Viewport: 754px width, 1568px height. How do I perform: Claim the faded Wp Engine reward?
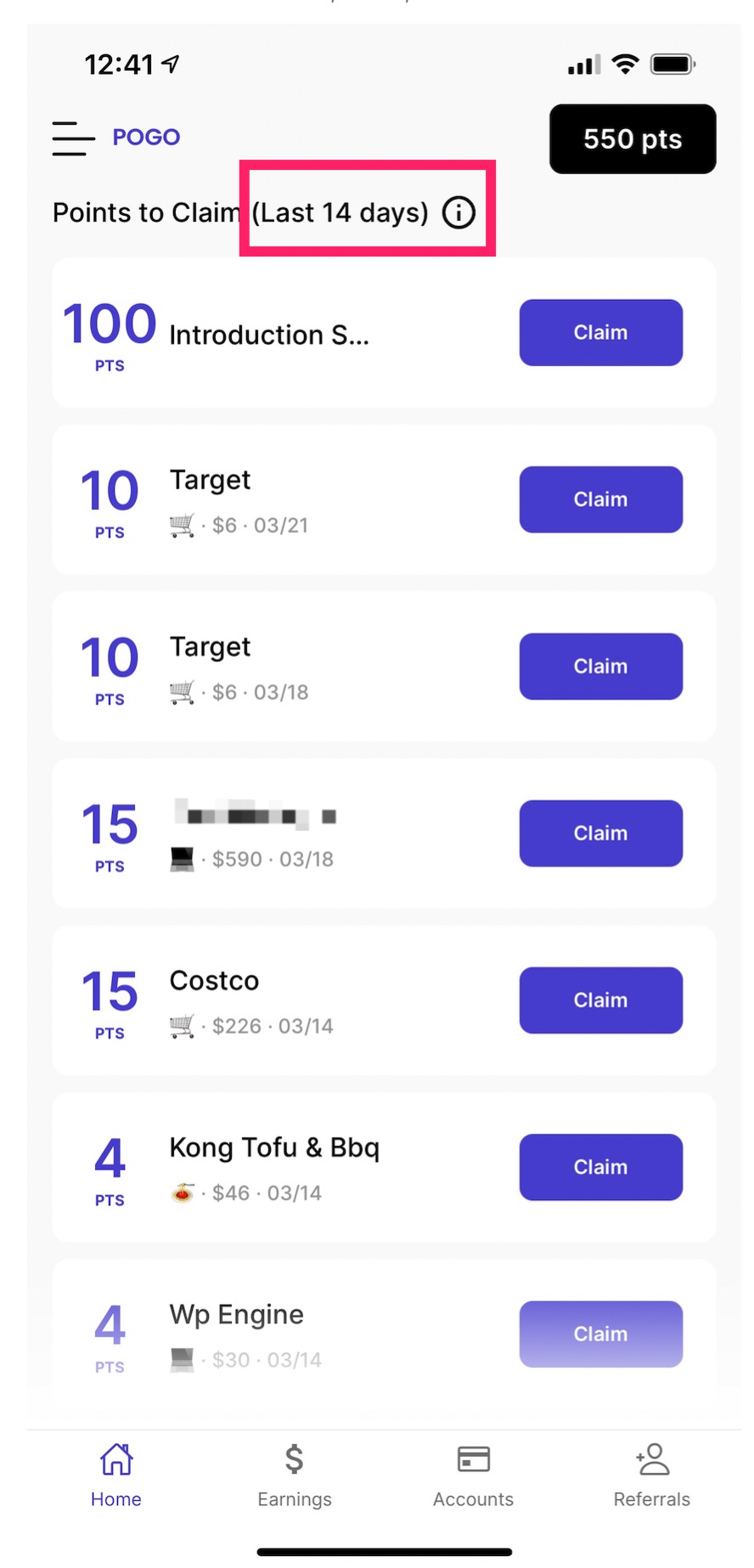(600, 1334)
